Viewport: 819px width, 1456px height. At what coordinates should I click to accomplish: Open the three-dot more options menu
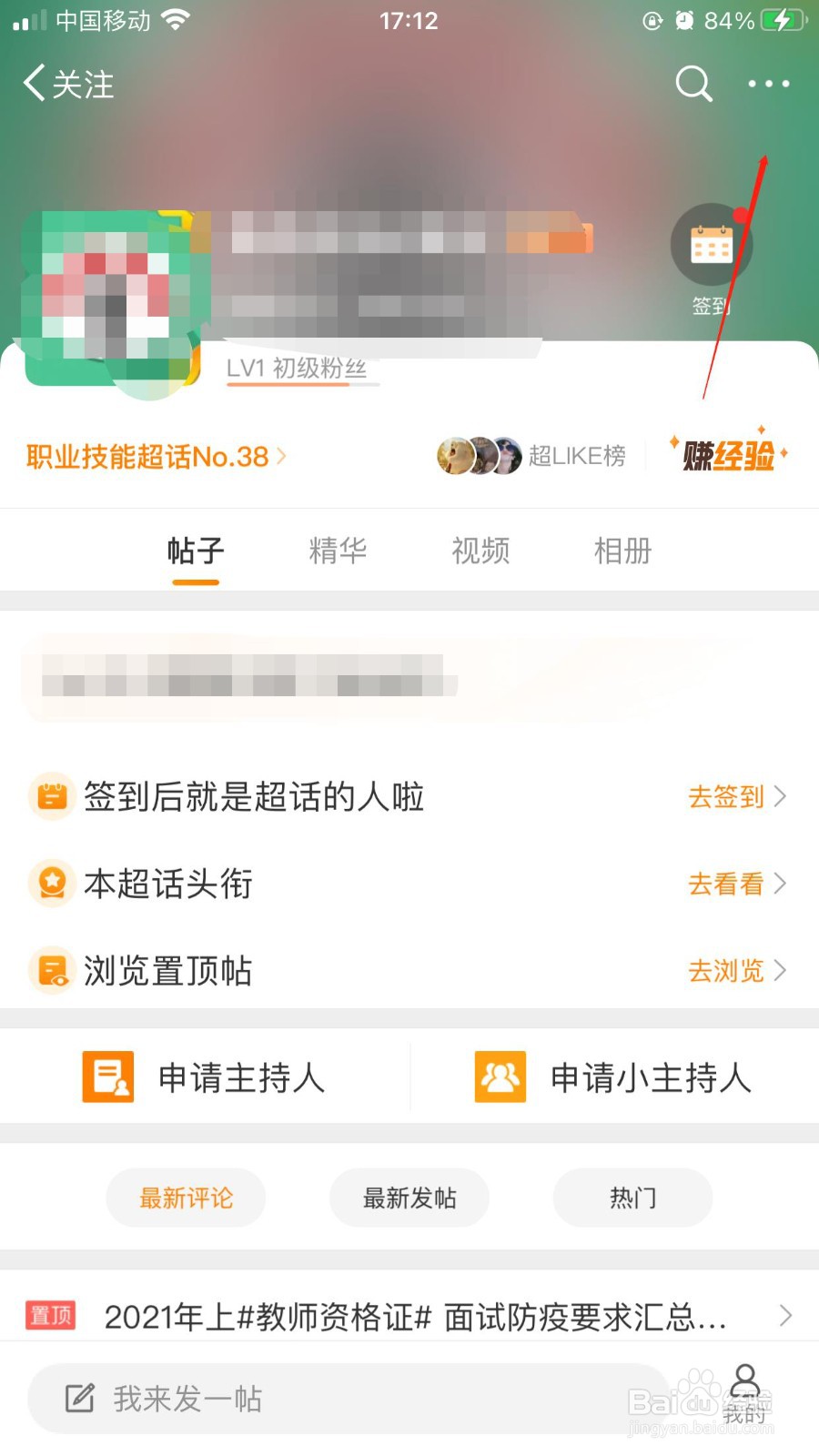(767, 84)
